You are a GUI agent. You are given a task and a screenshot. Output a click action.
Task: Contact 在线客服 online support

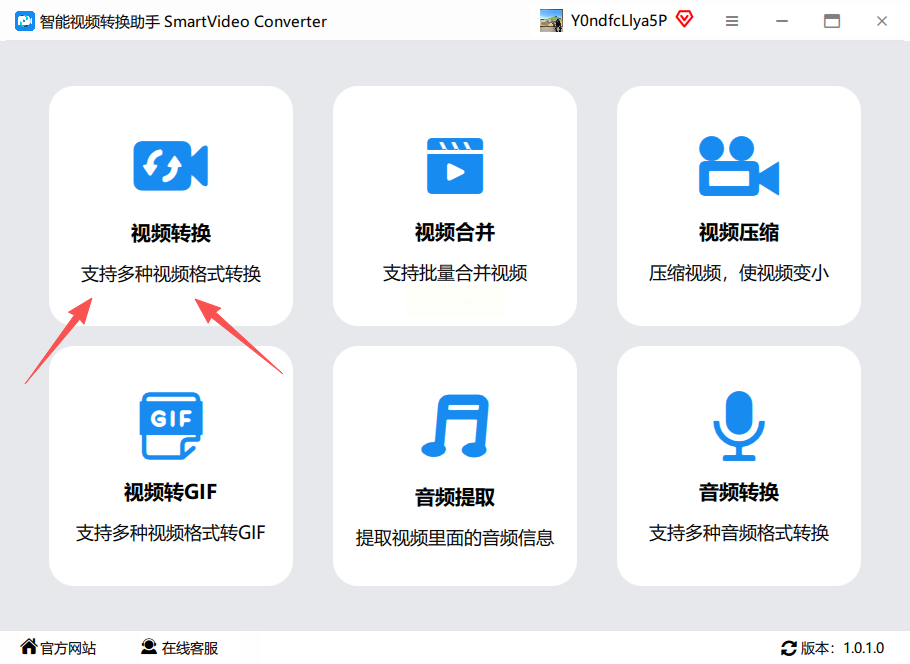point(180,648)
